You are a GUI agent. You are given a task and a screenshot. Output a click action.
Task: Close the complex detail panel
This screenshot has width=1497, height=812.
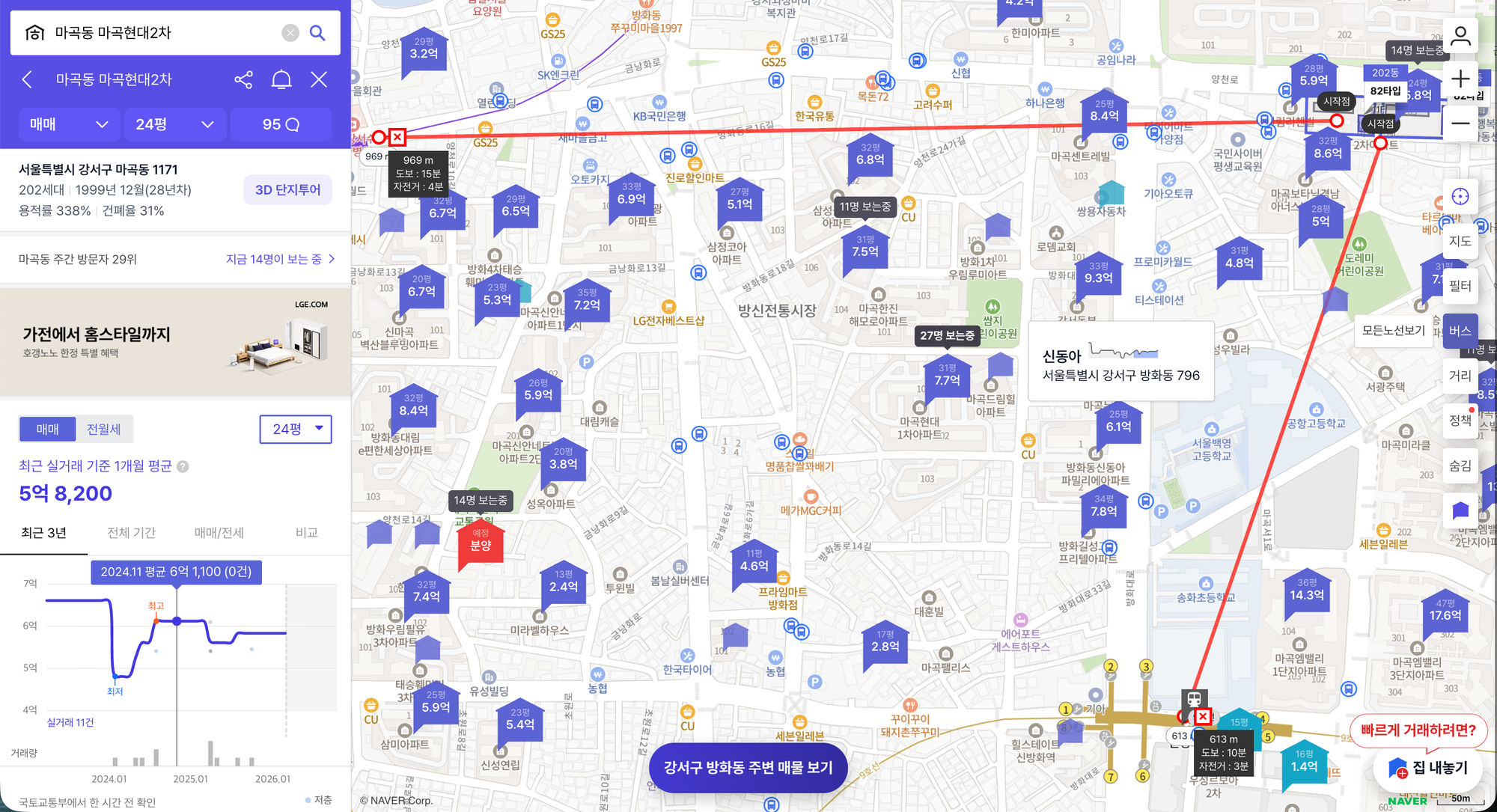point(319,79)
